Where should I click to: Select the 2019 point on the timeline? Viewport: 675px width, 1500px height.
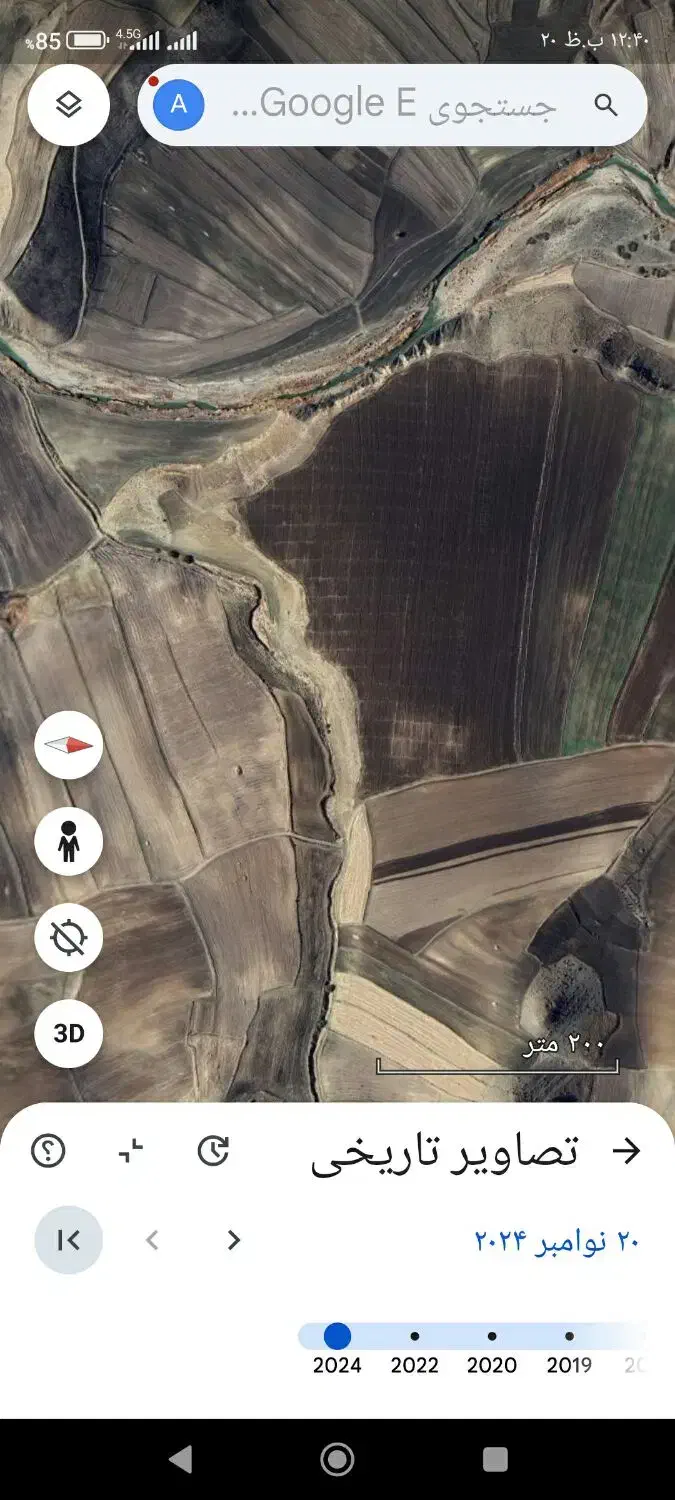point(569,1337)
